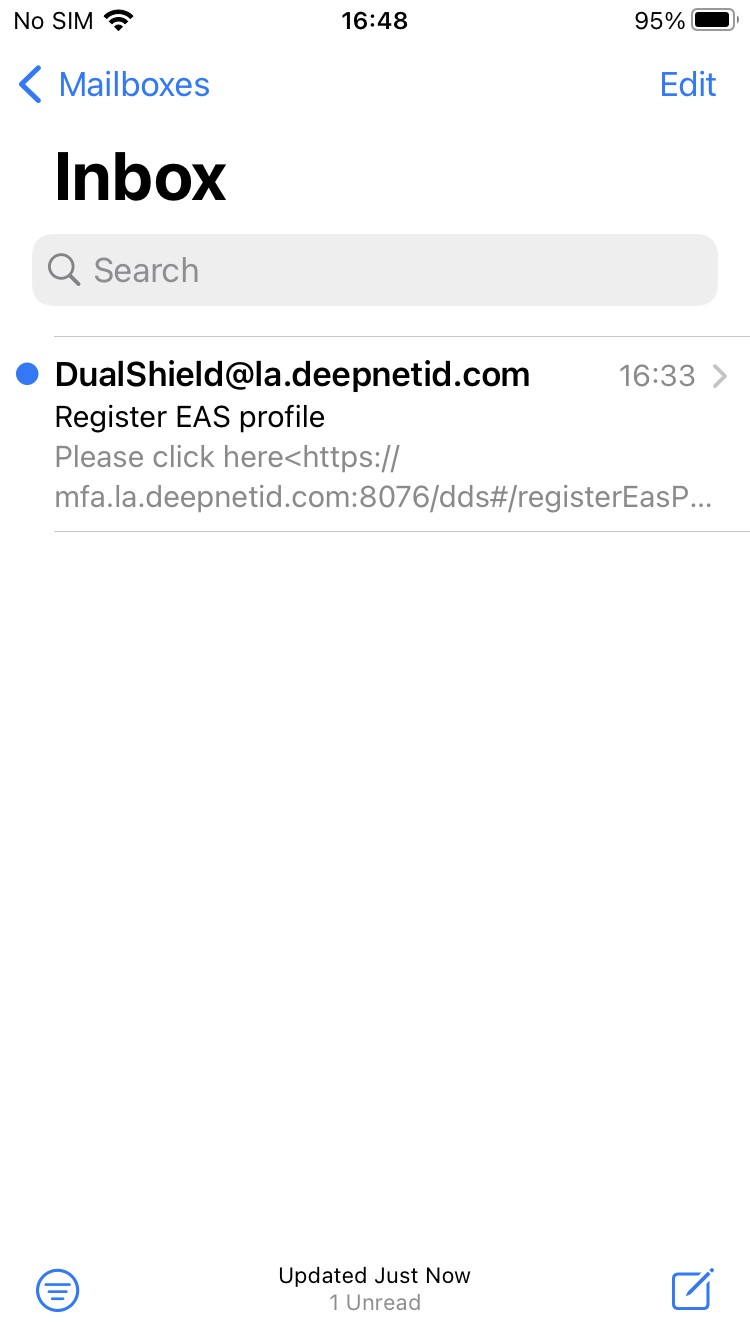
Task: Tap Edit to select messages
Action: [x=688, y=85]
